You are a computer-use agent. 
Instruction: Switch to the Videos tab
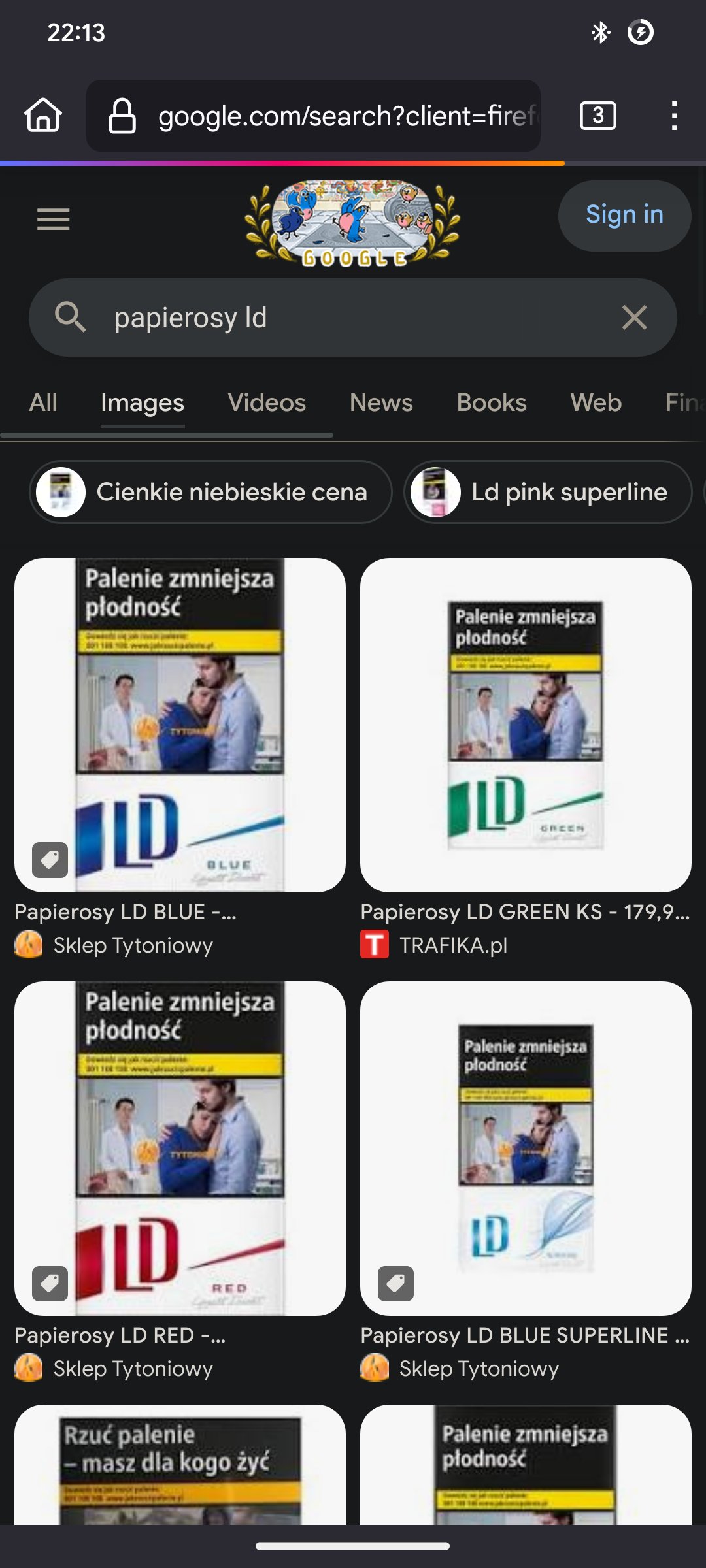(x=267, y=402)
